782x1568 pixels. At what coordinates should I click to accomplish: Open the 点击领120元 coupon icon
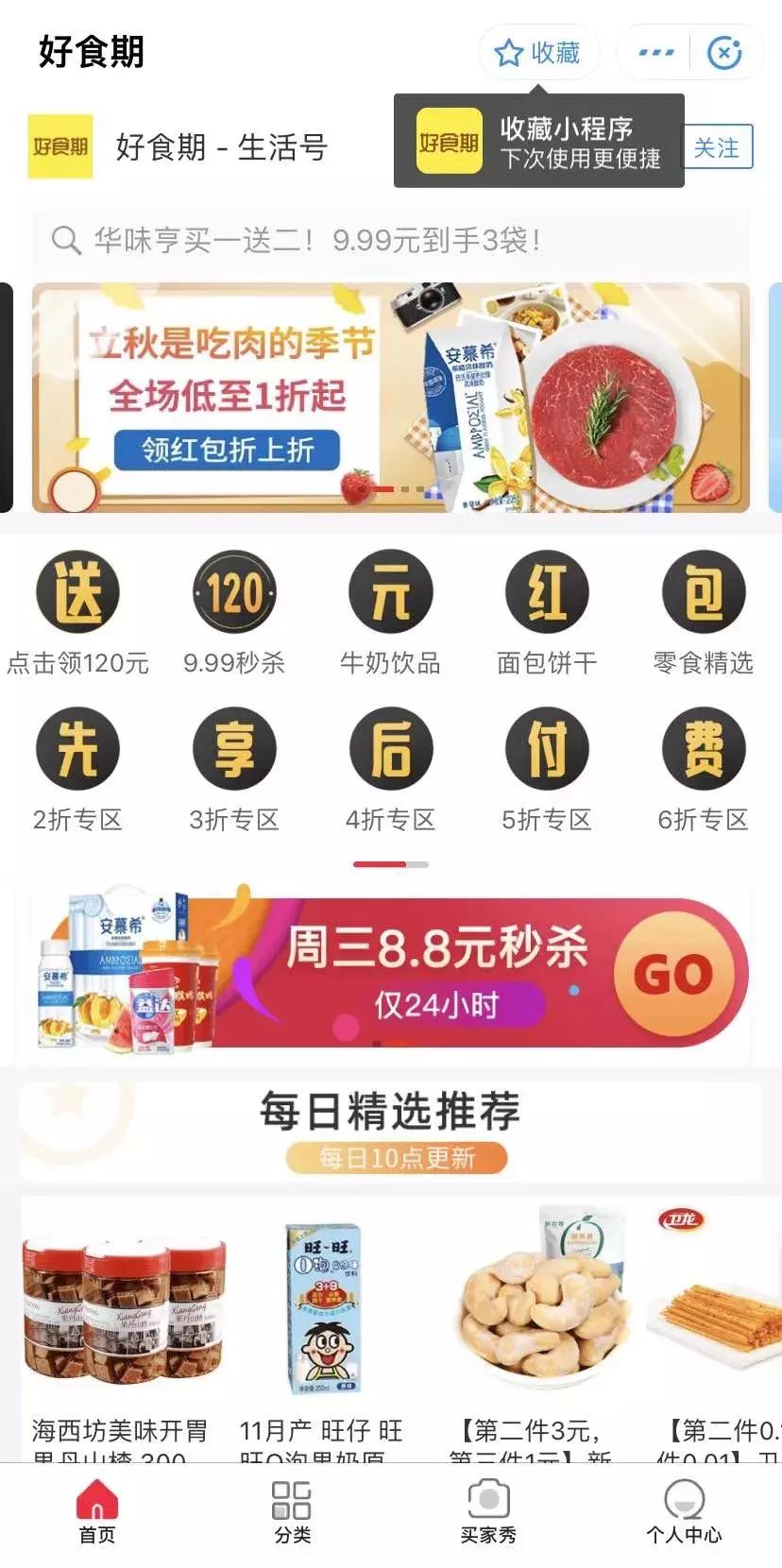(79, 591)
